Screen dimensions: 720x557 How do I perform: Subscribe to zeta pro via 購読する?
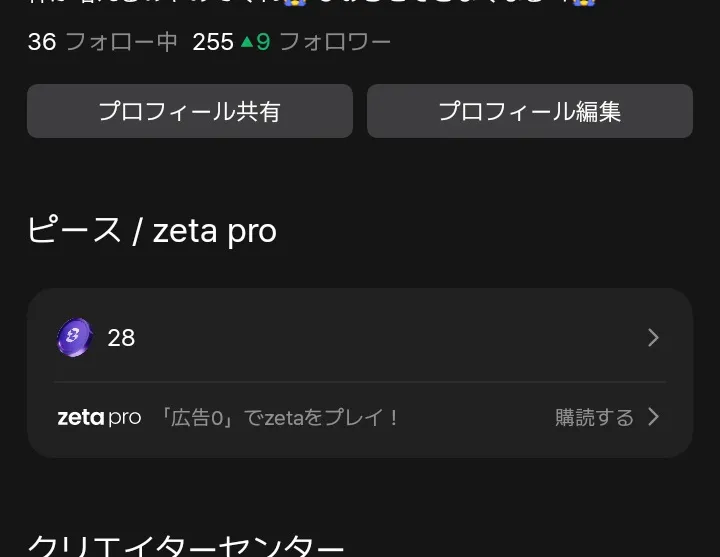tap(607, 417)
